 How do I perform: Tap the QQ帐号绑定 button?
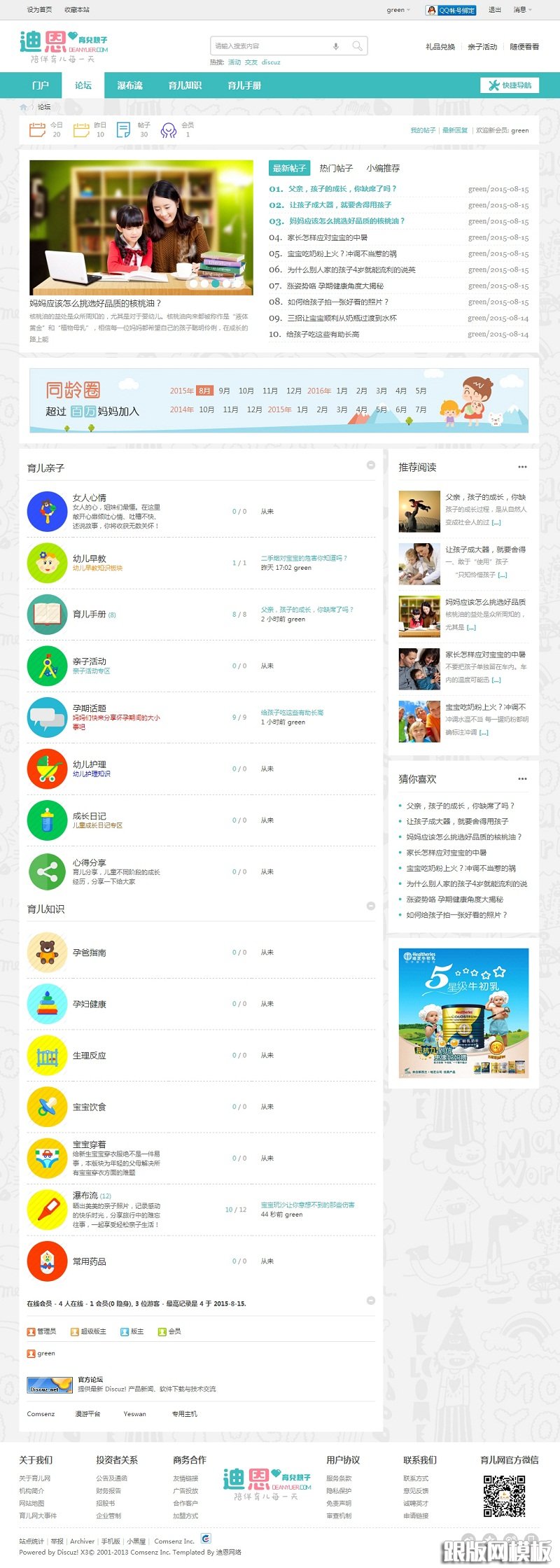(x=451, y=10)
